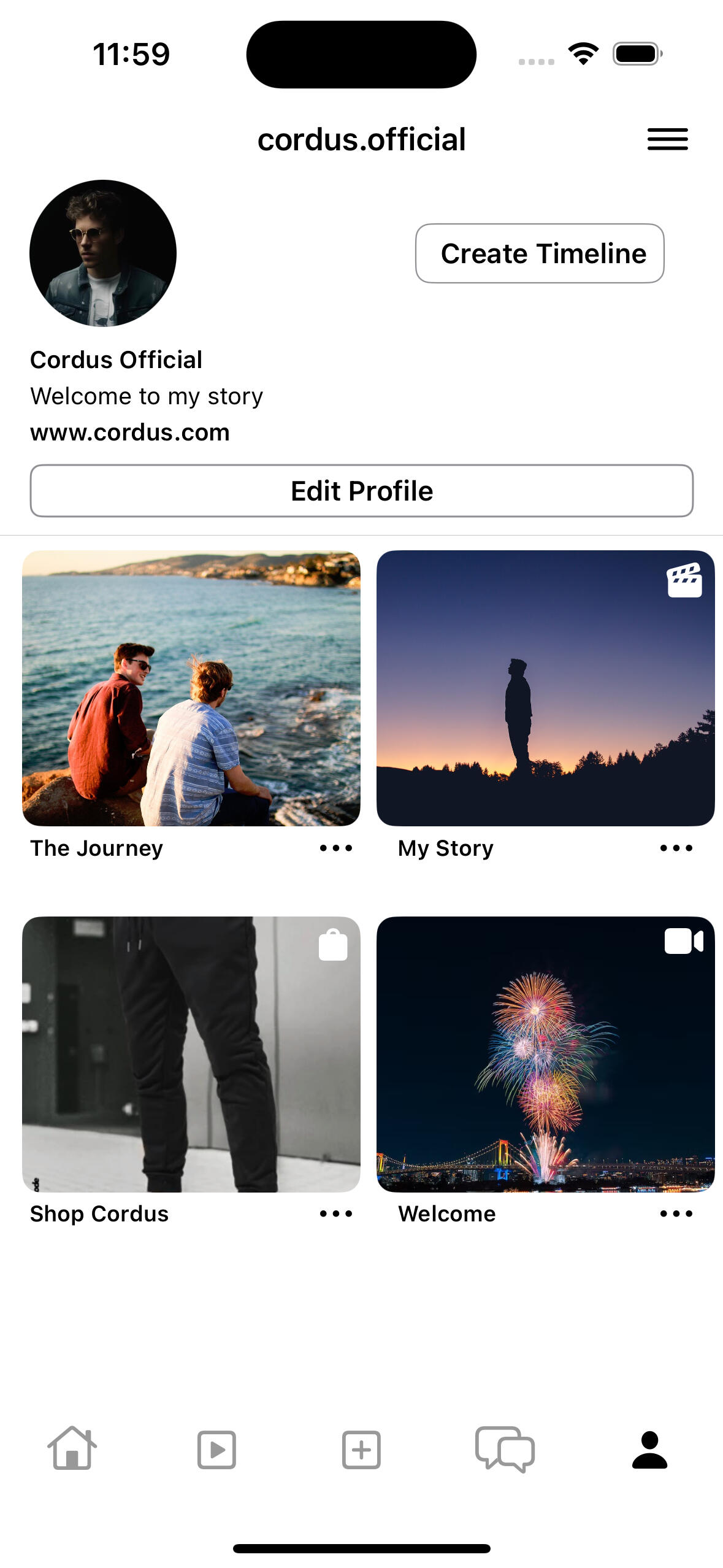The image size is (723, 1568).
Task: Open The Journey timeline tile
Action: (x=191, y=688)
